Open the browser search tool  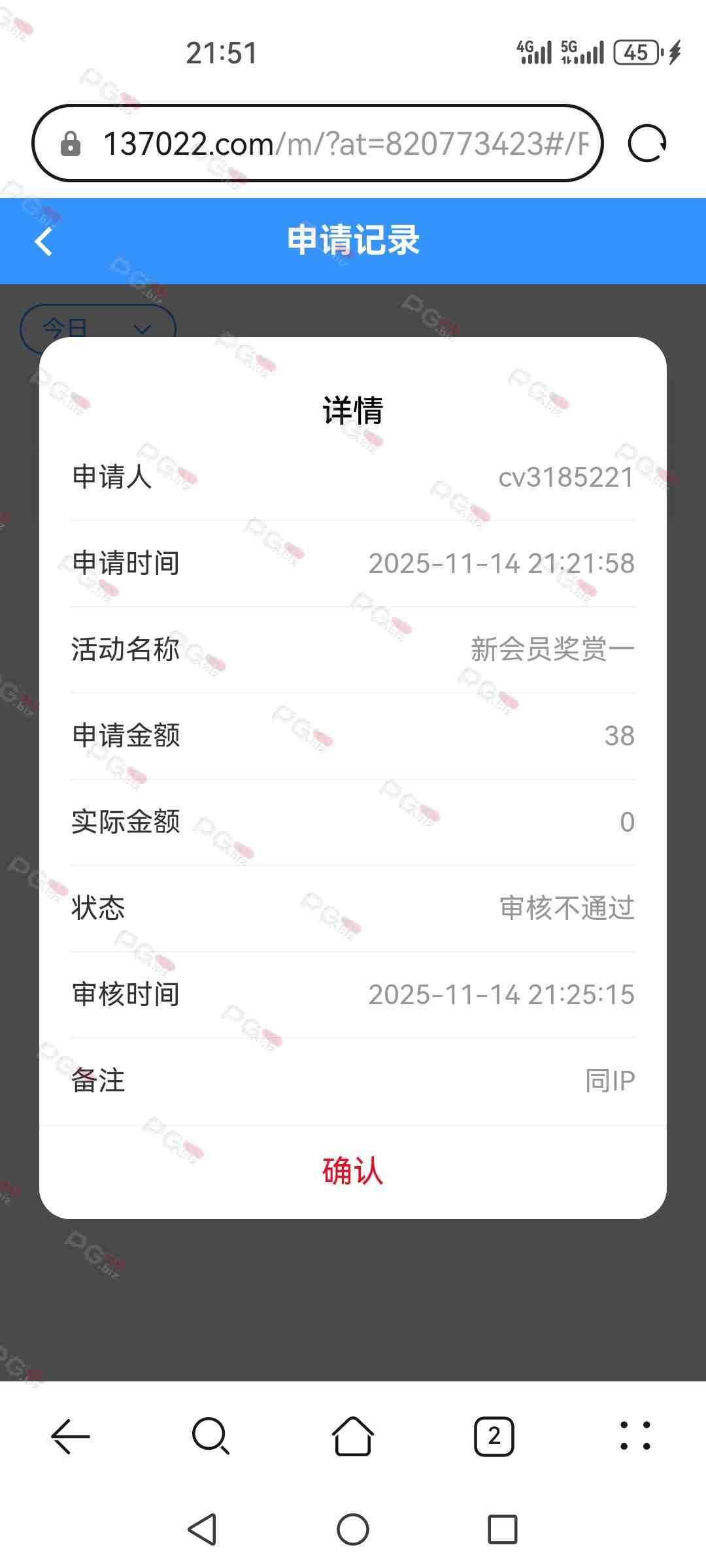tap(211, 1436)
